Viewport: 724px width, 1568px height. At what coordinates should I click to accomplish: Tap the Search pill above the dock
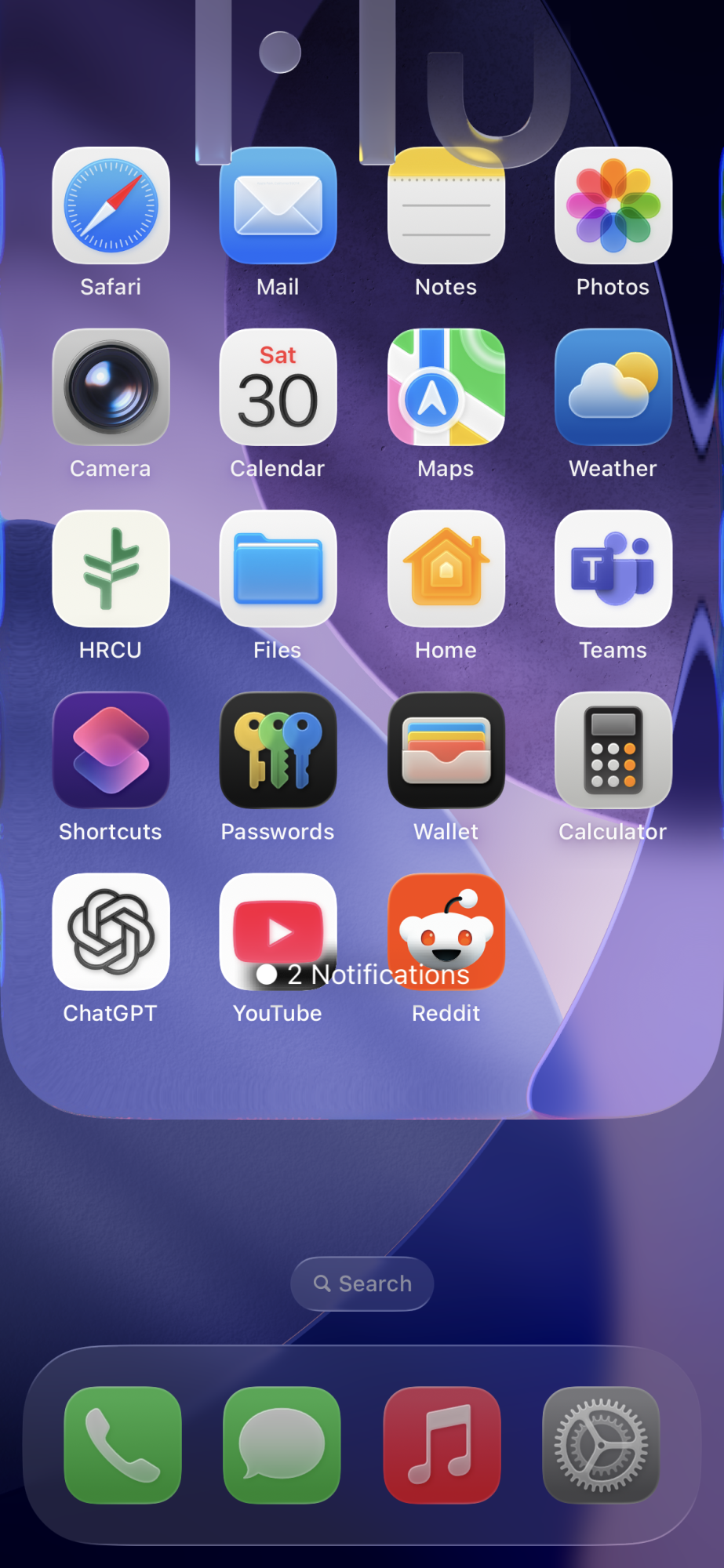click(x=362, y=1283)
